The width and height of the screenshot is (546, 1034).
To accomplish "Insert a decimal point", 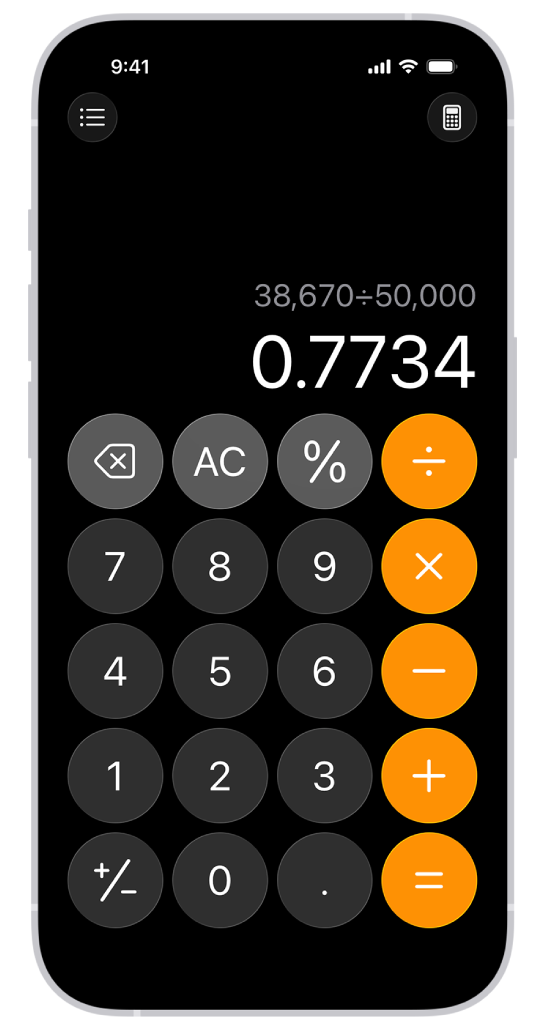I will (324, 880).
